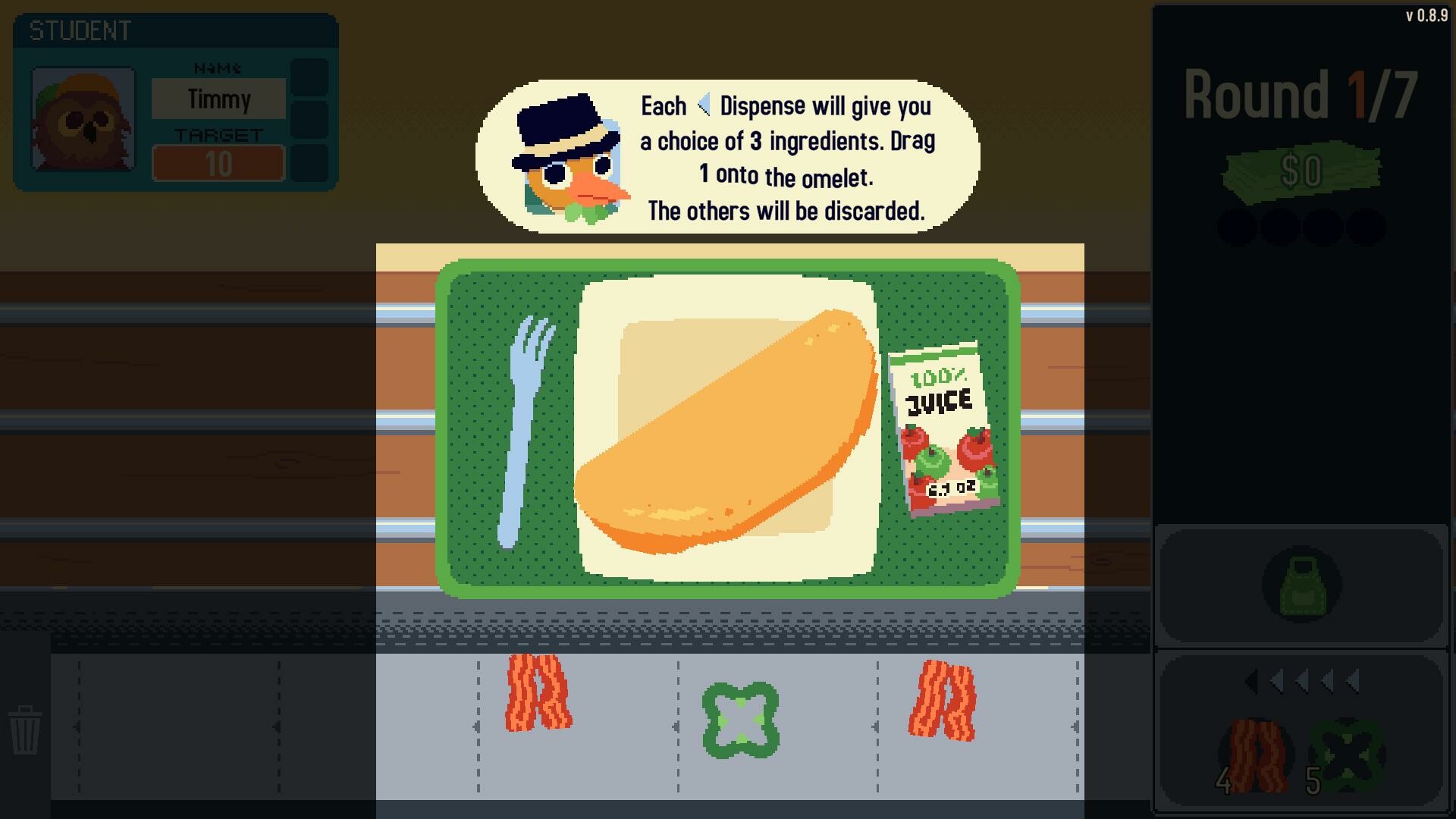The image size is (1456, 819).
Task: Tap the trash can icon
Action: [25, 730]
